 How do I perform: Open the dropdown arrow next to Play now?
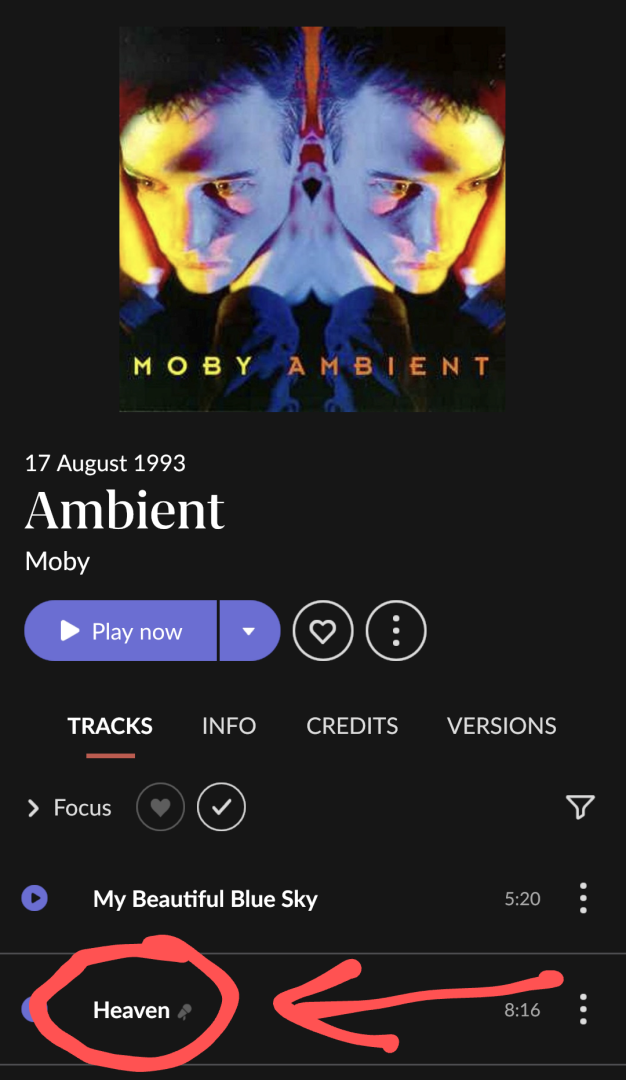pos(249,631)
